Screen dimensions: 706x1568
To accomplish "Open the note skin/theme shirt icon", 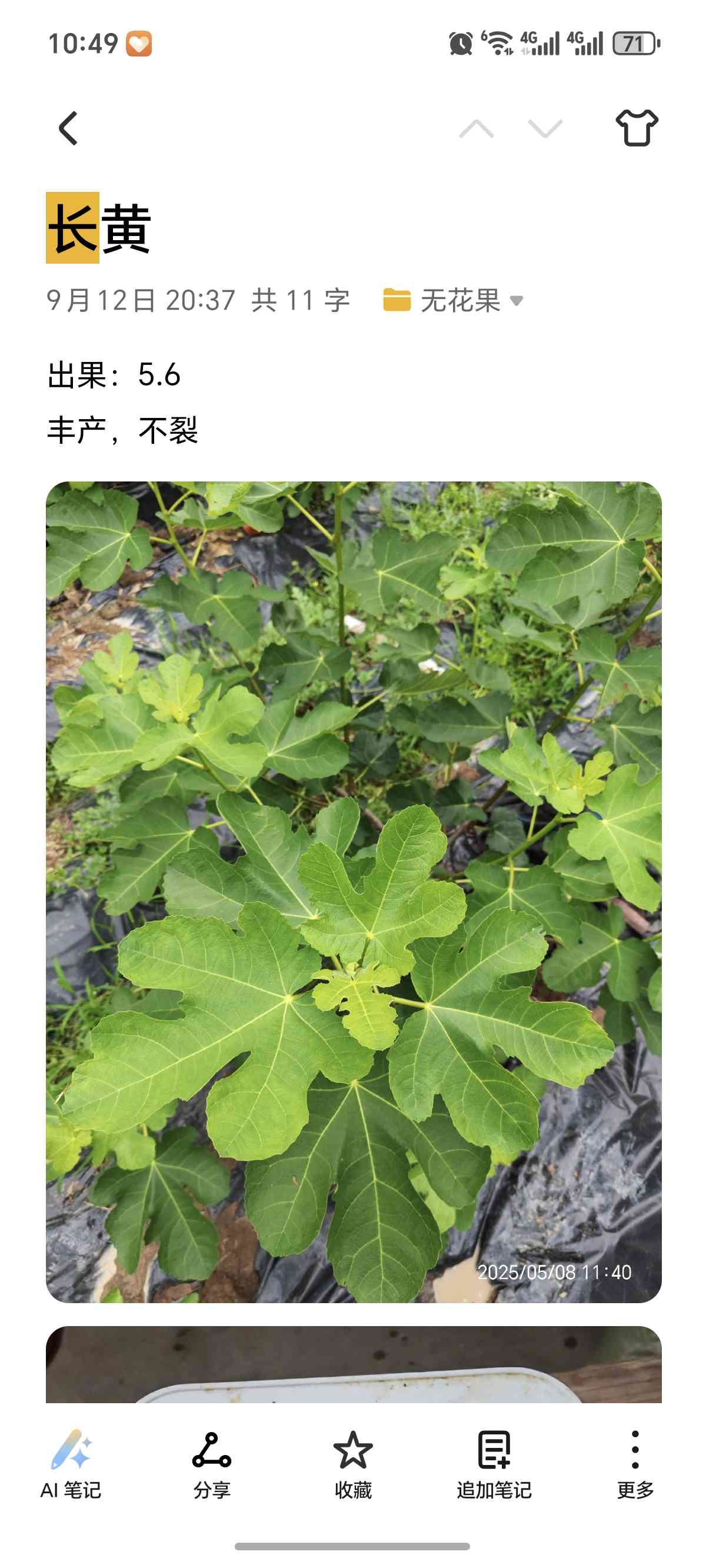I will pos(637,128).
